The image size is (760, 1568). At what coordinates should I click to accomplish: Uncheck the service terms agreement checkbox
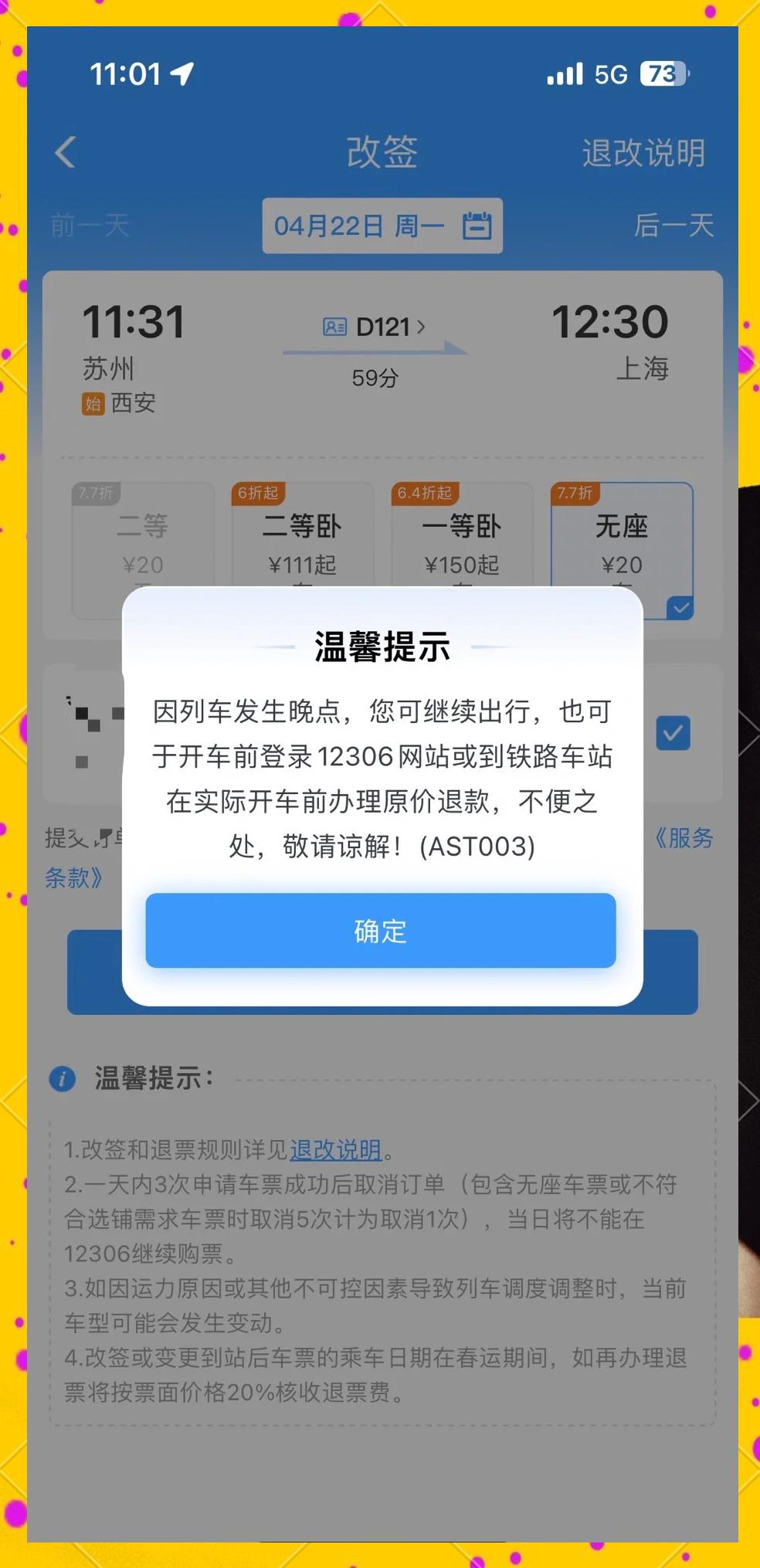(x=673, y=733)
